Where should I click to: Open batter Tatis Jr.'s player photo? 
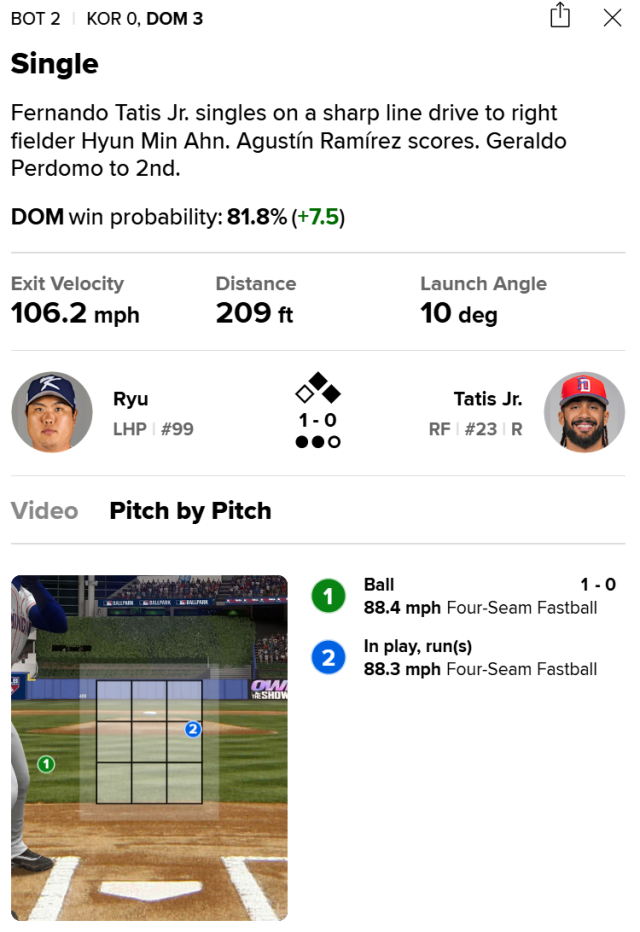(584, 412)
